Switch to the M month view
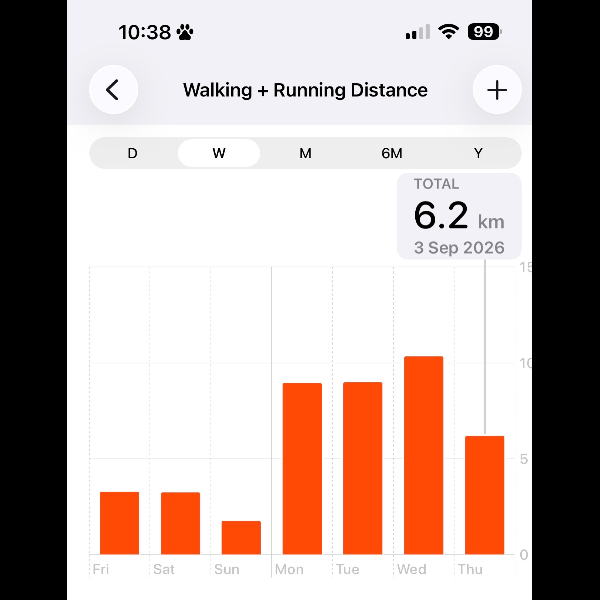Image resolution: width=600 pixels, height=600 pixels. click(305, 153)
